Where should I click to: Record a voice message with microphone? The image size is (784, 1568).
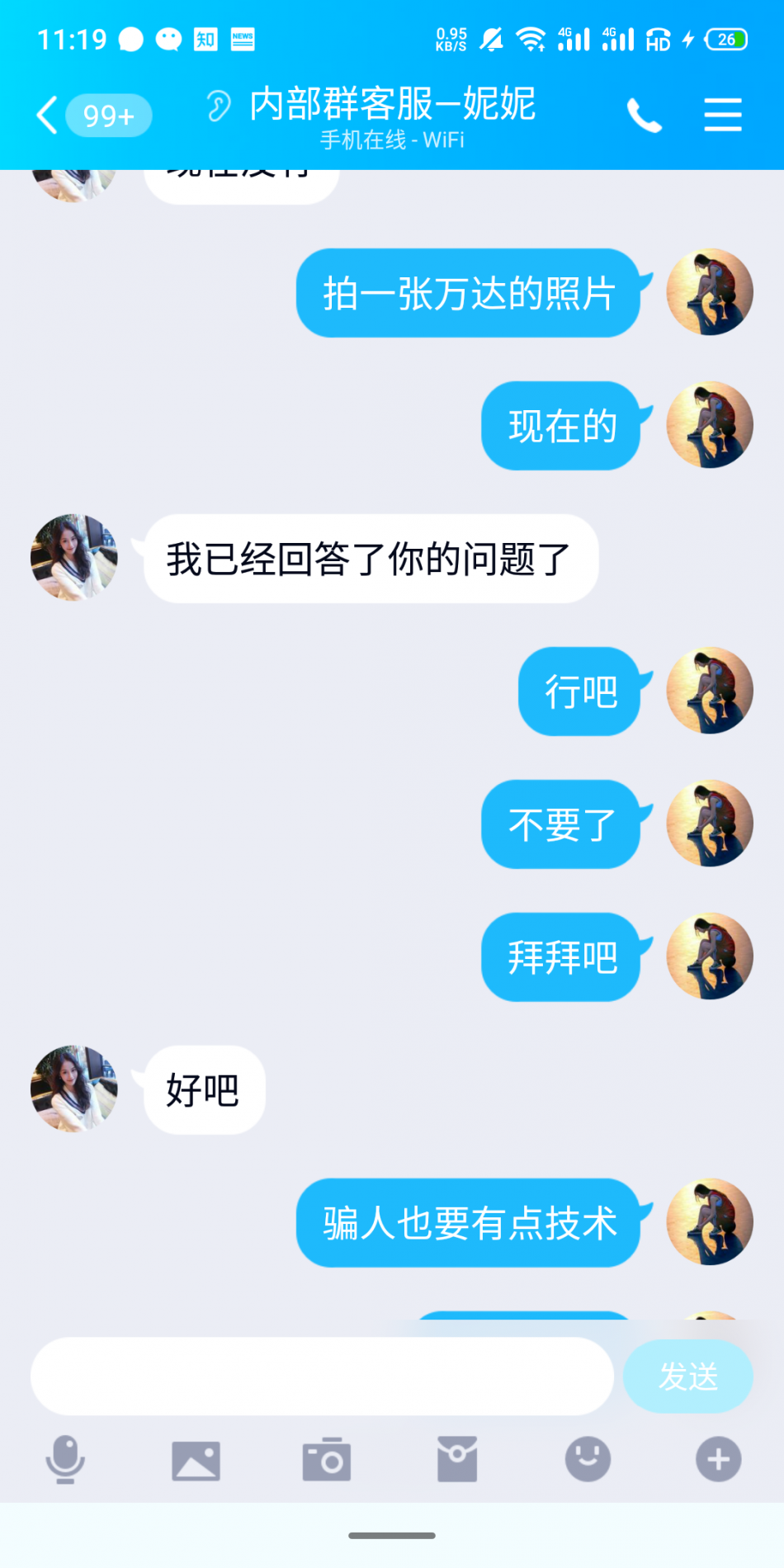tap(65, 1459)
